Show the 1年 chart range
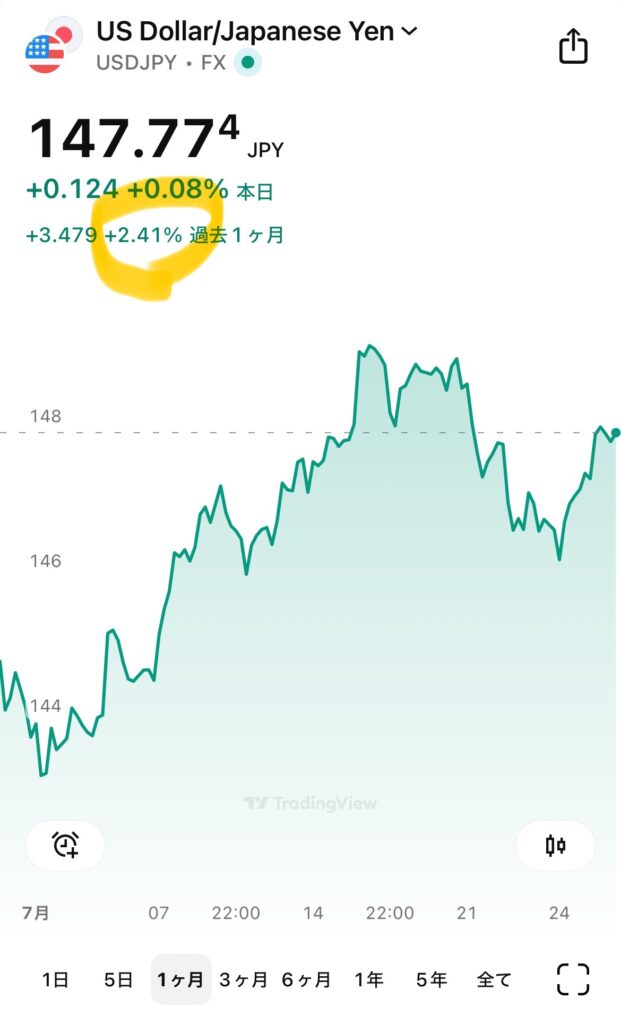 (368, 980)
